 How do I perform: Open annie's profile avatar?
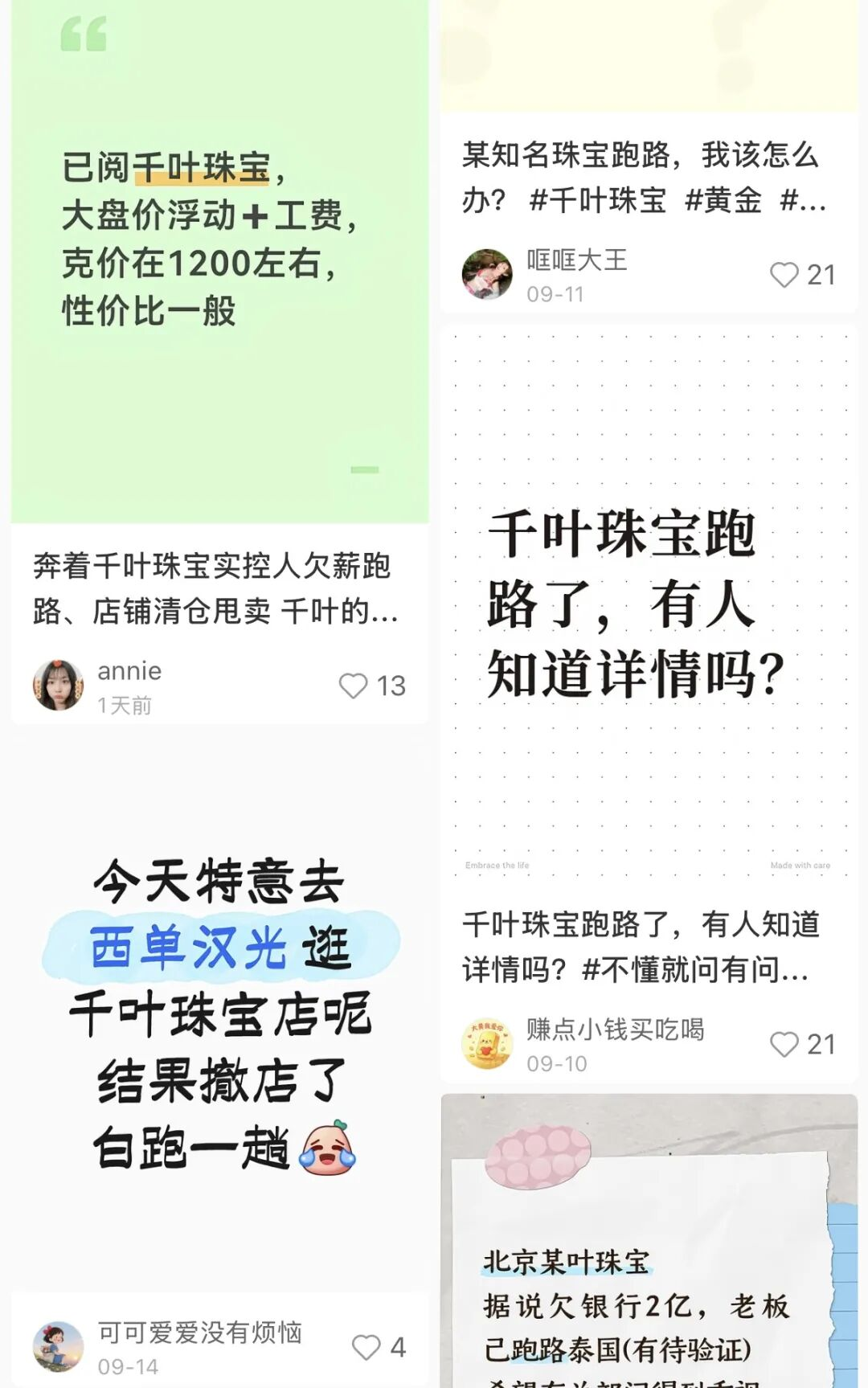tap(58, 686)
